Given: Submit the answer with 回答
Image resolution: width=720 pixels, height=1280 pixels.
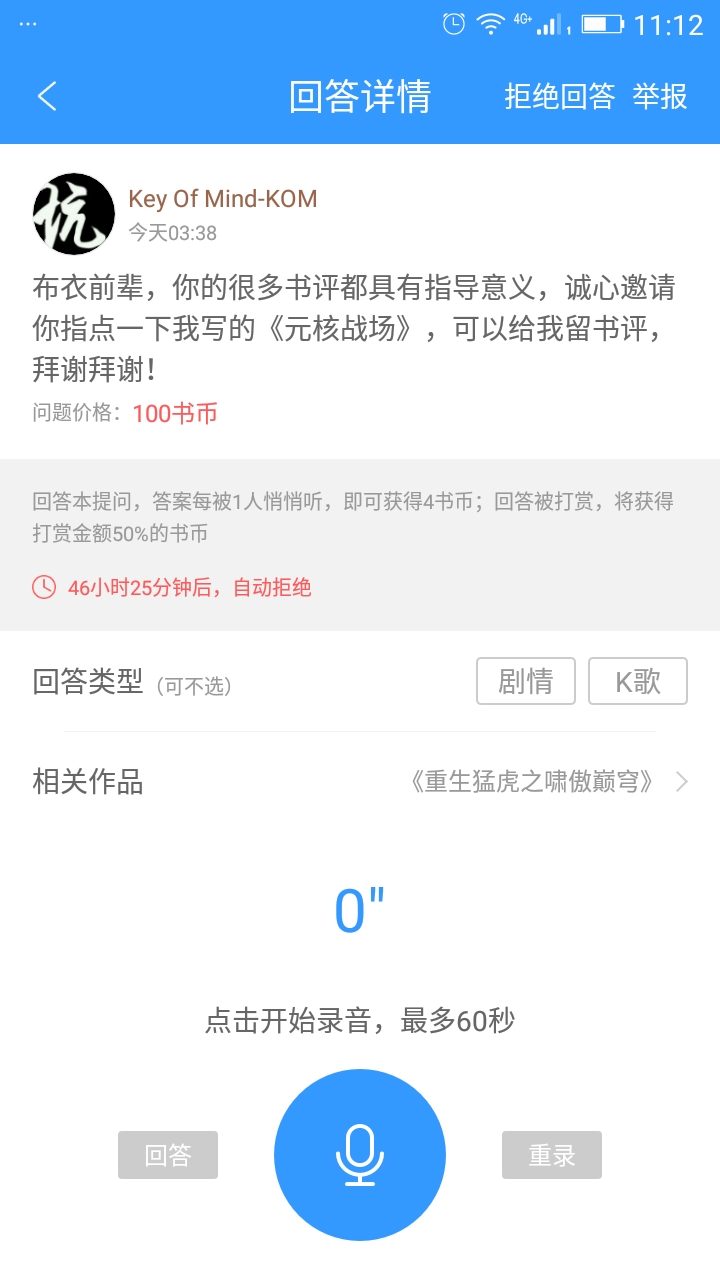Looking at the screenshot, I should click(x=168, y=1155).
